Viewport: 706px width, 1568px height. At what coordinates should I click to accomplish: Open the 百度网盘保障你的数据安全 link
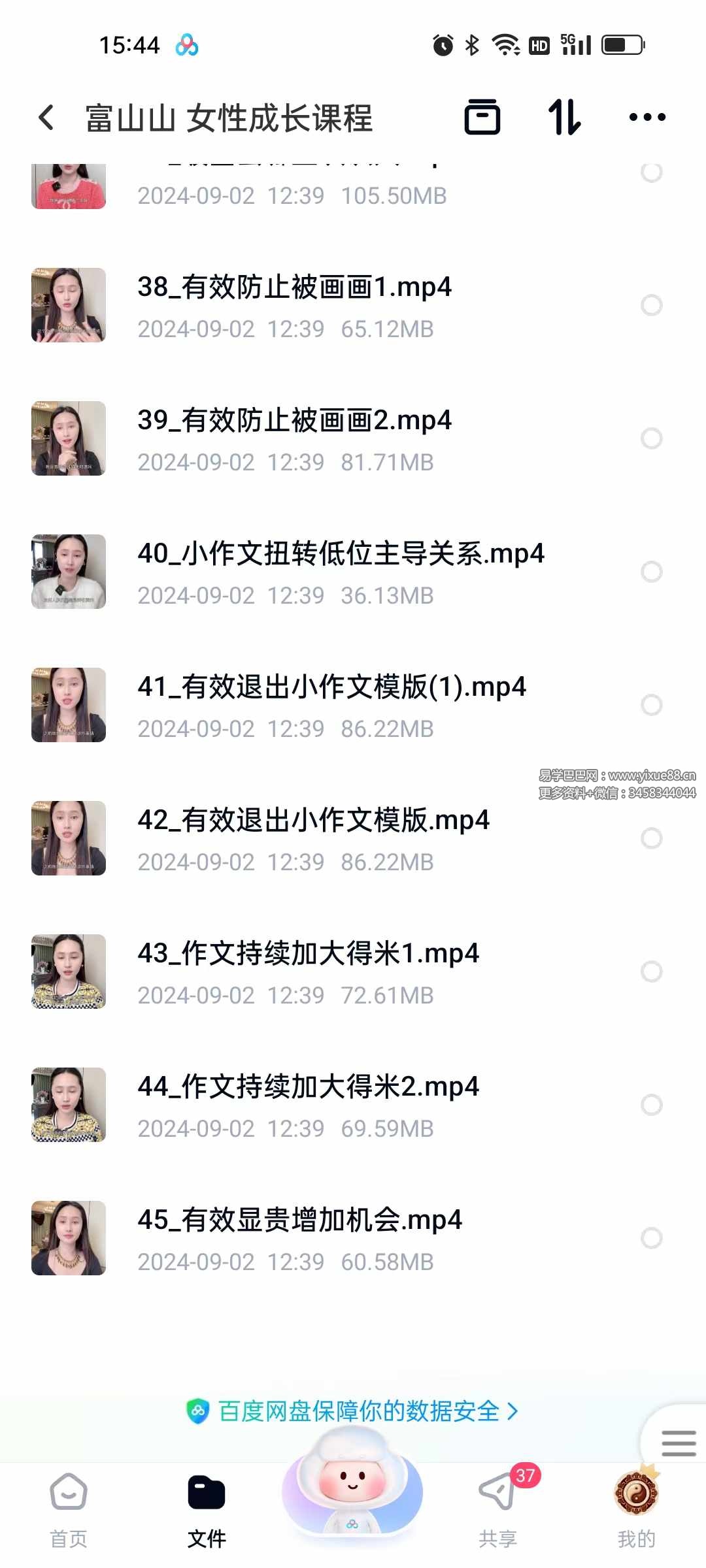pyautogui.click(x=353, y=1411)
